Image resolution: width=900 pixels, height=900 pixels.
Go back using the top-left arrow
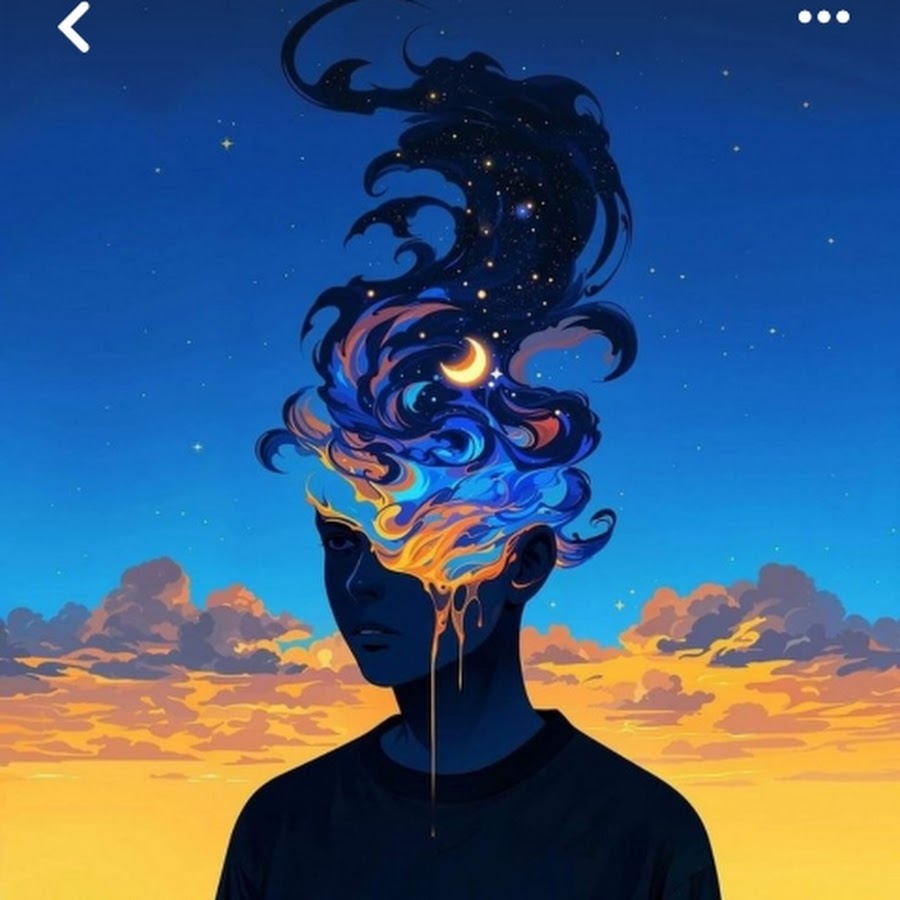[x=74, y=27]
